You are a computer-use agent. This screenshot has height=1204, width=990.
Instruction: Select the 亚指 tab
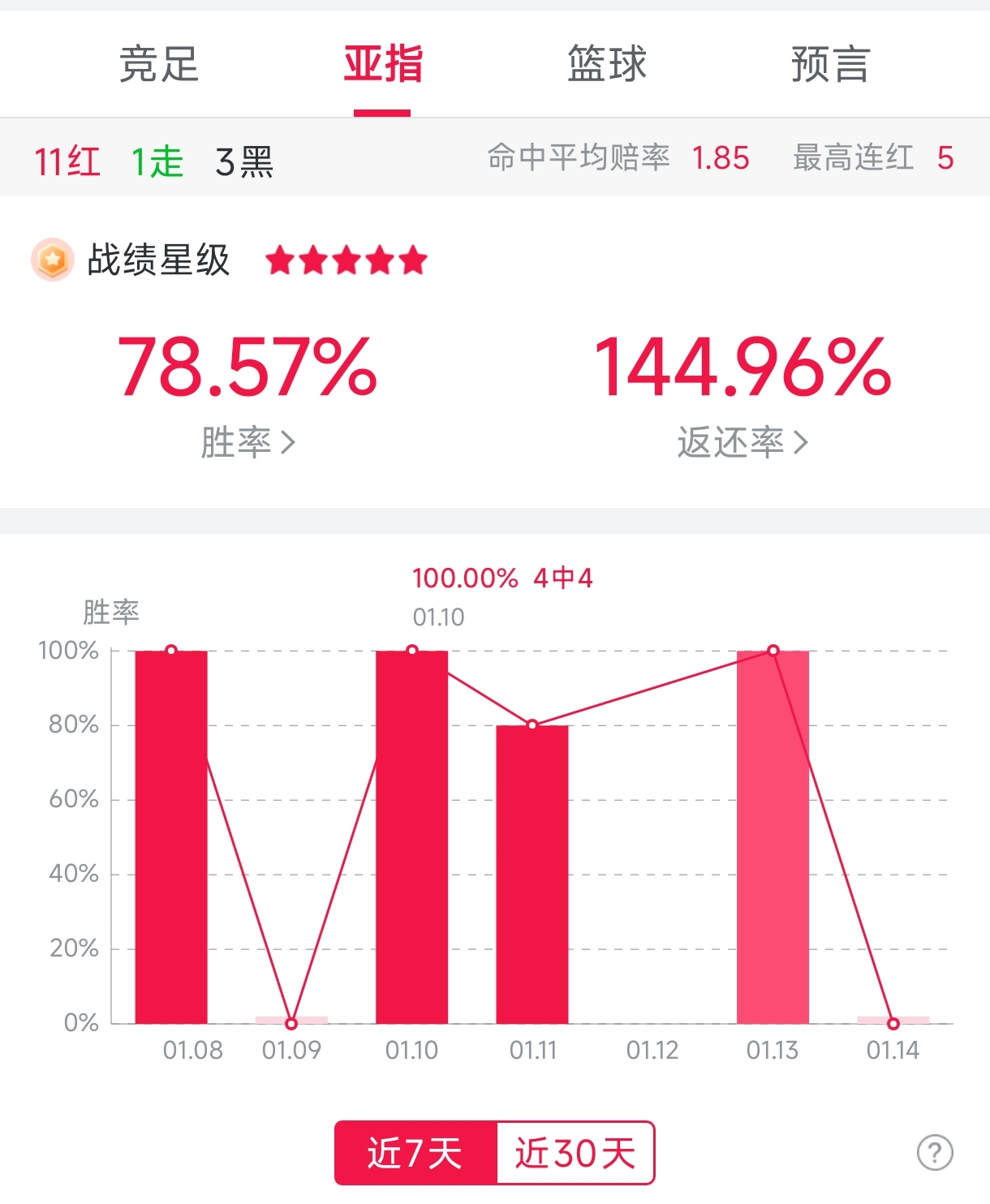(x=382, y=65)
